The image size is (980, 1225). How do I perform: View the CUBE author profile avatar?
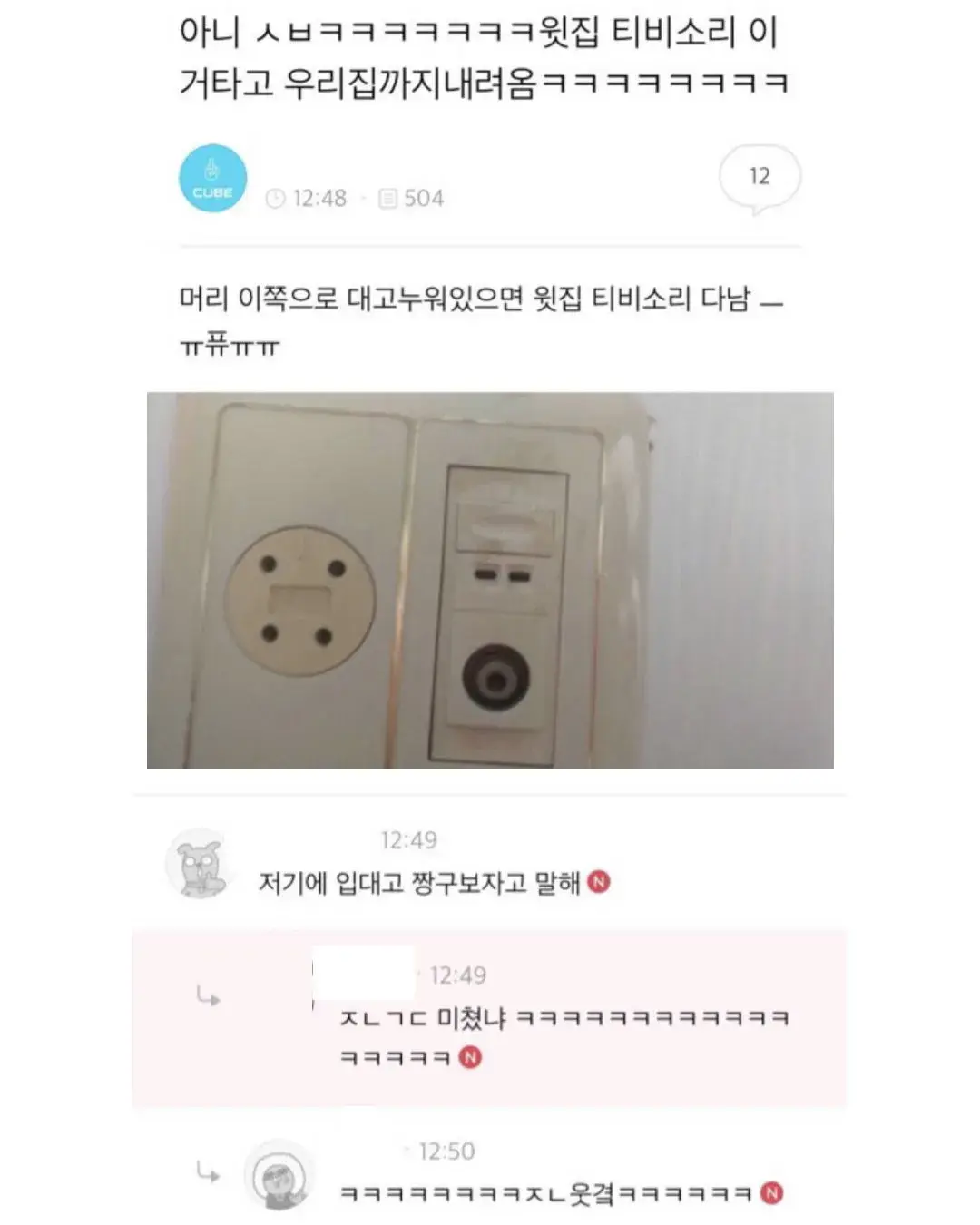[x=212, y=178]
